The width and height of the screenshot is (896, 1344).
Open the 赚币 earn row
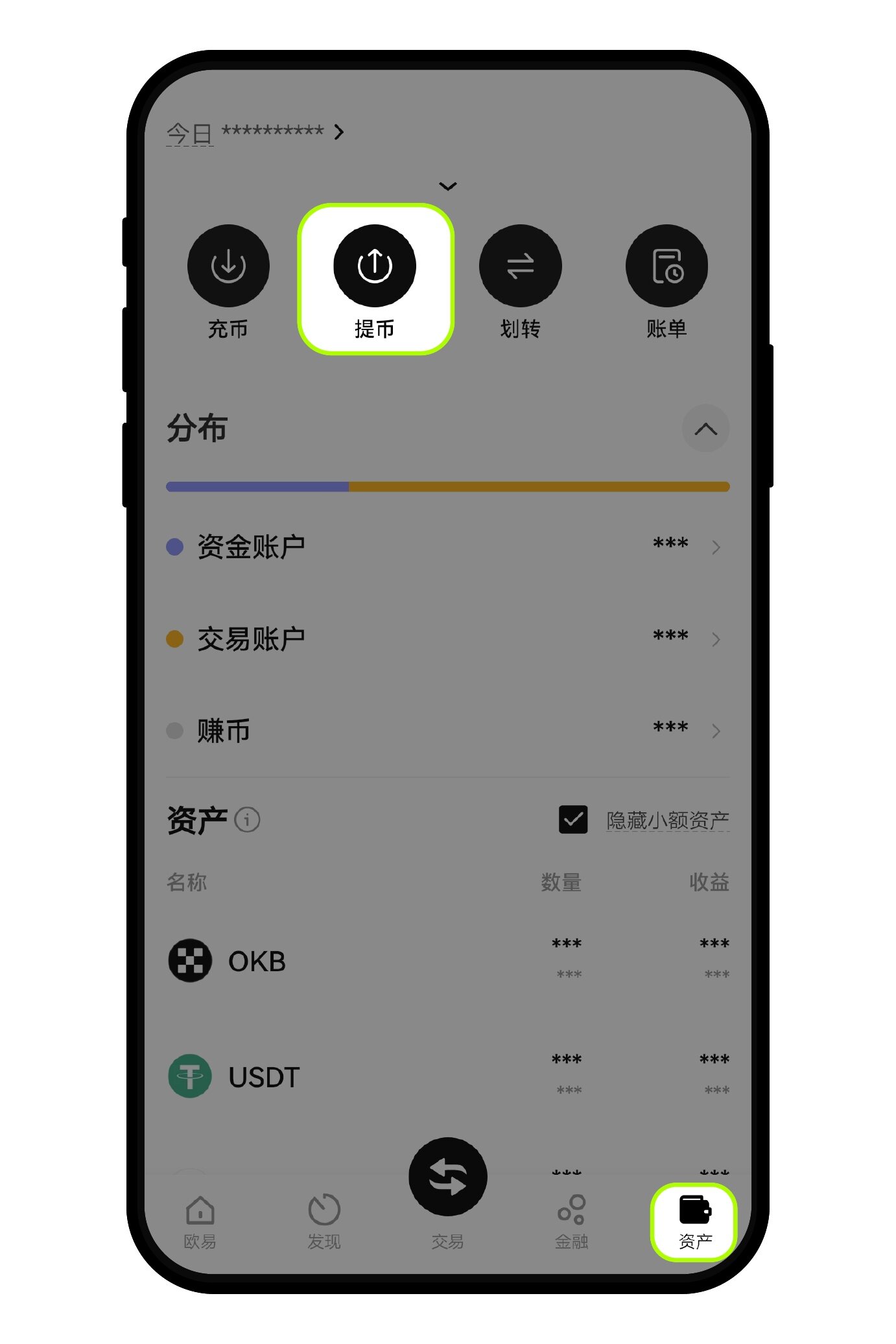[x=447, y=731]
